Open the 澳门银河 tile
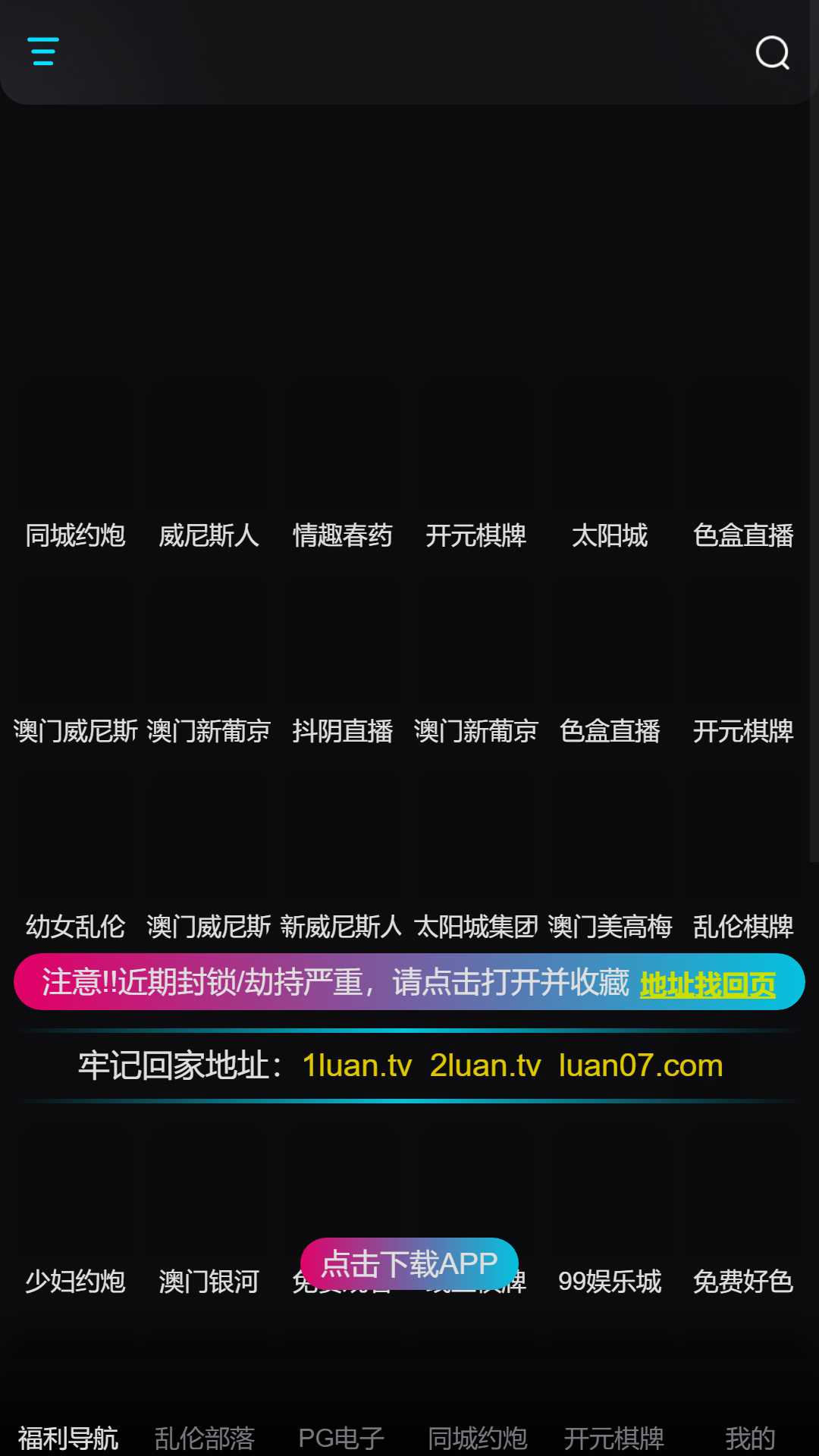Viewport: 819px width, 1456px height. [x=209, y=1214]
